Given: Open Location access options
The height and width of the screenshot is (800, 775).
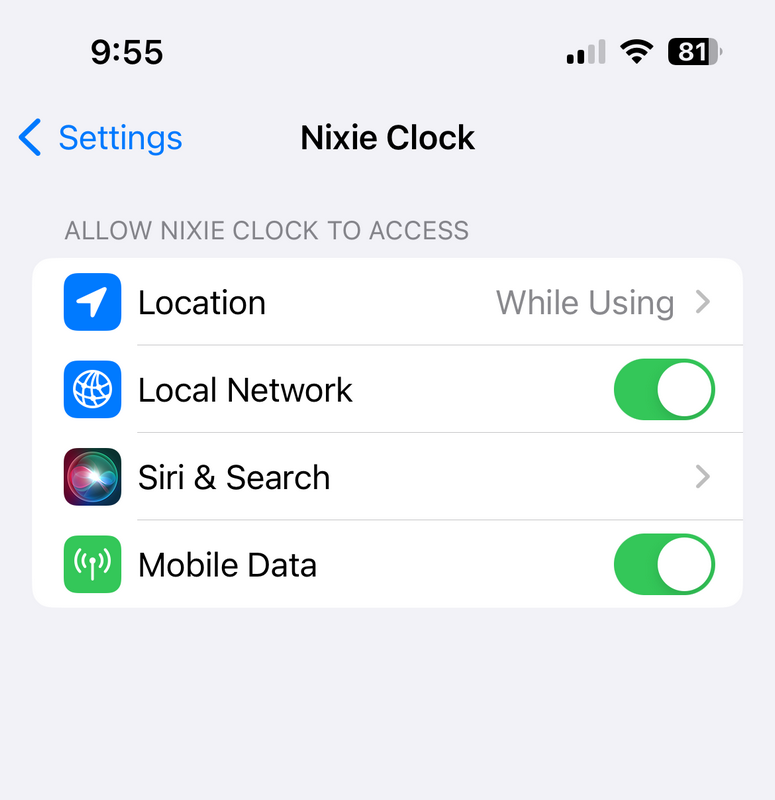Looking at the screenshot, I should (388, 302).
